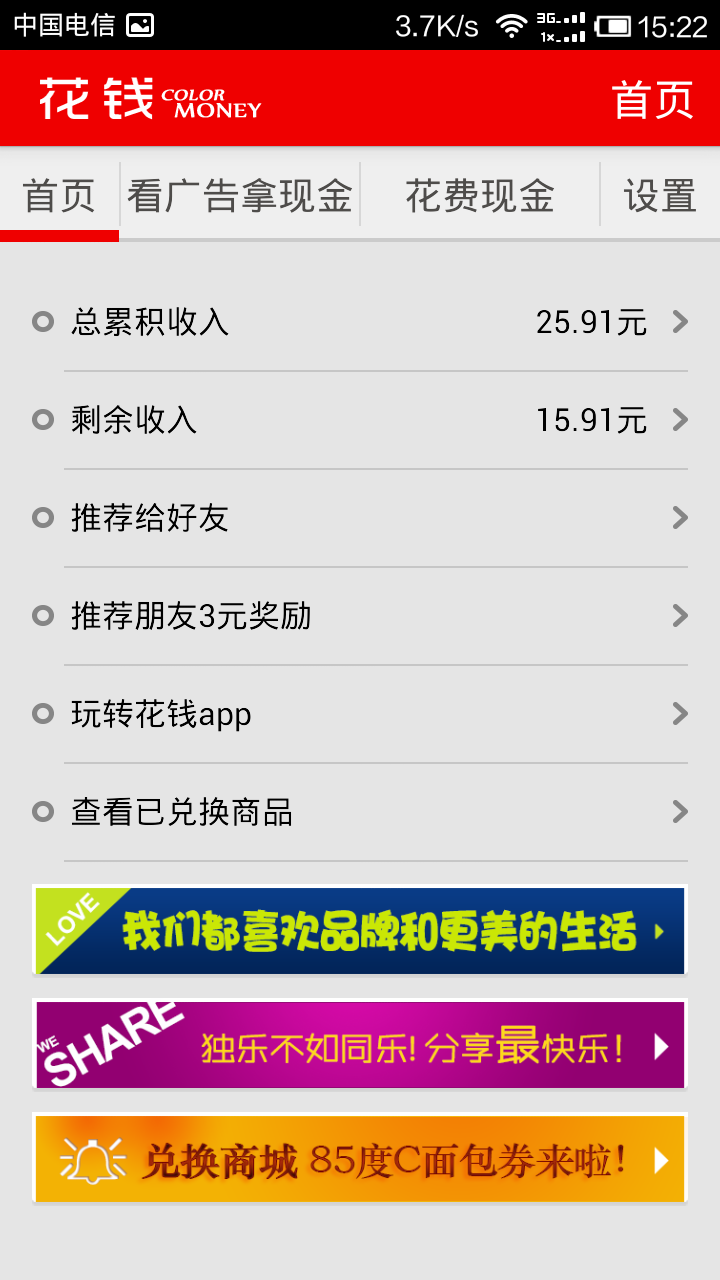View 查看已兑换商品 list
Screen dimensions: 720x1280
coord(360,812)
